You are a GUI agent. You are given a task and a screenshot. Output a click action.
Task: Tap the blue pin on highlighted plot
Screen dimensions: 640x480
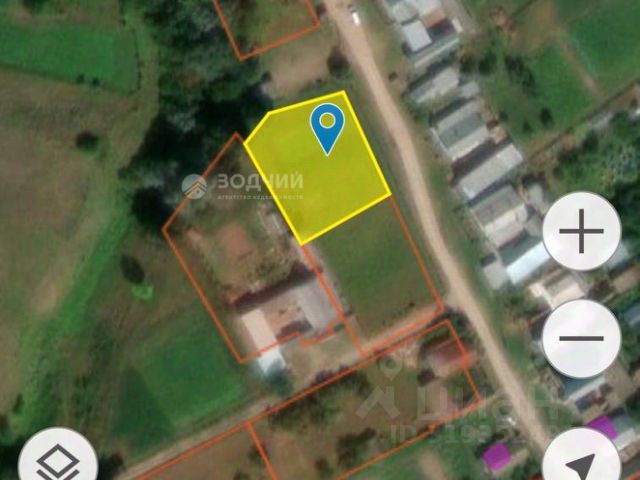[x=327, y=127]
